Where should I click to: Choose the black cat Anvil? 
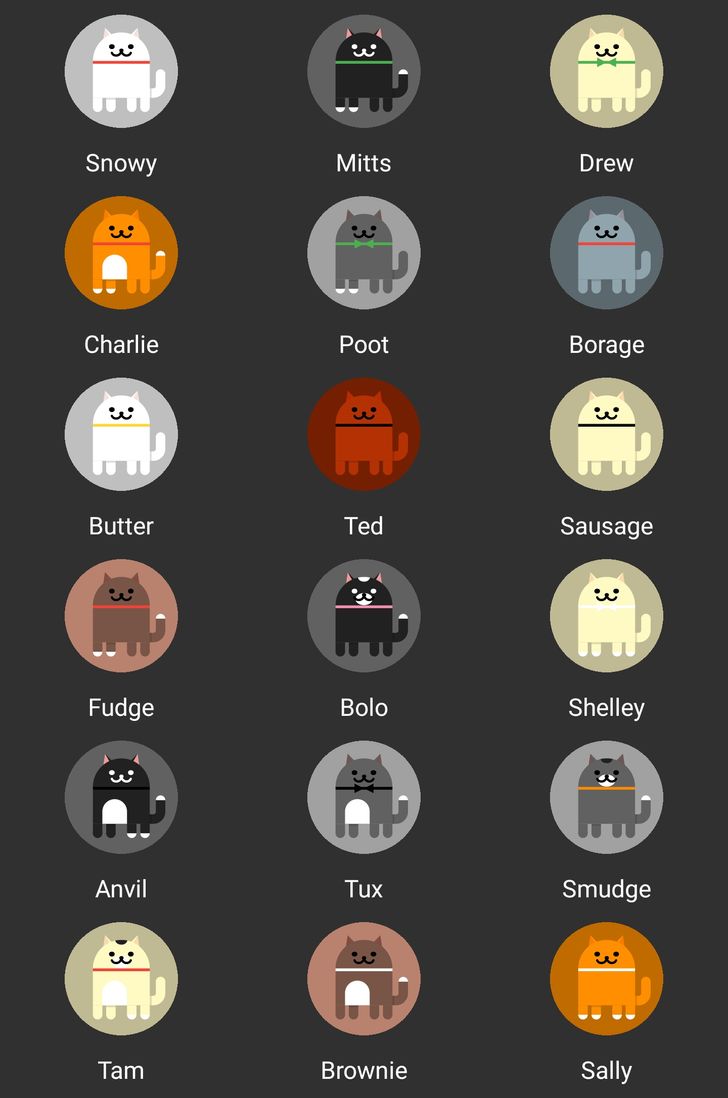pyautogui.click(x=121, y=797)
